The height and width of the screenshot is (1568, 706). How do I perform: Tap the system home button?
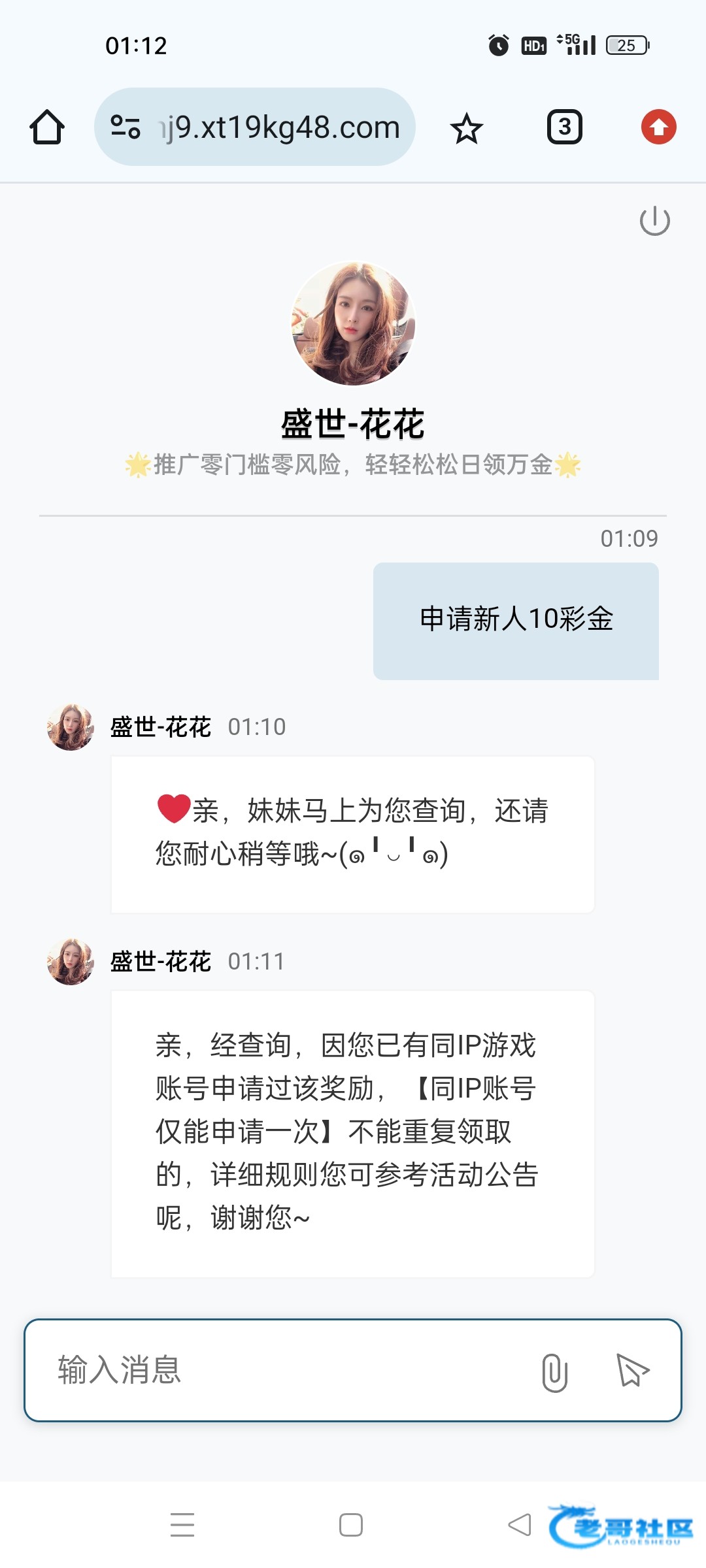351,1525
